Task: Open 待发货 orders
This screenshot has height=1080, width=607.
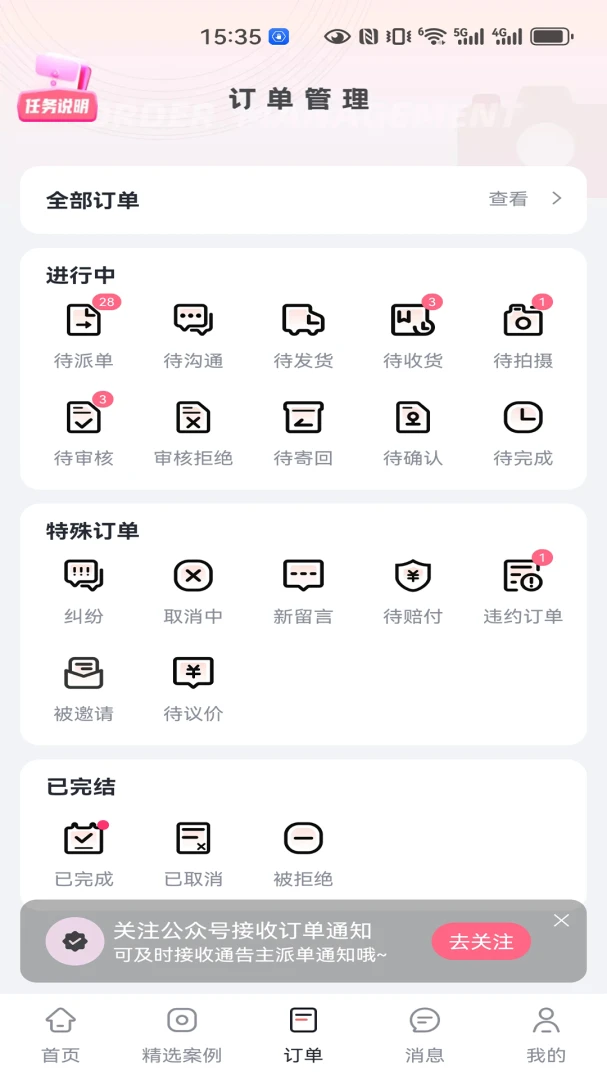Action: (303, 334)
